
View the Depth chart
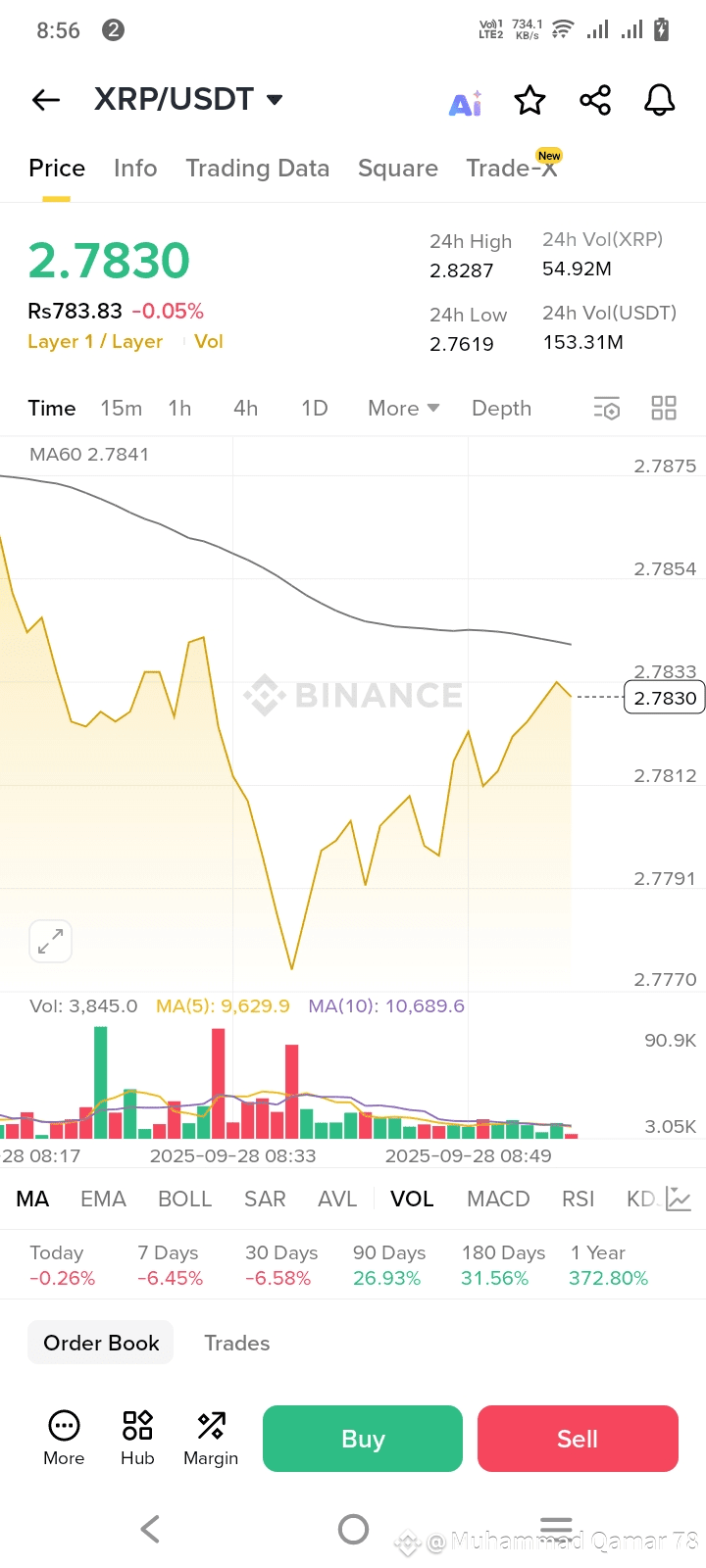pos(502,409)
